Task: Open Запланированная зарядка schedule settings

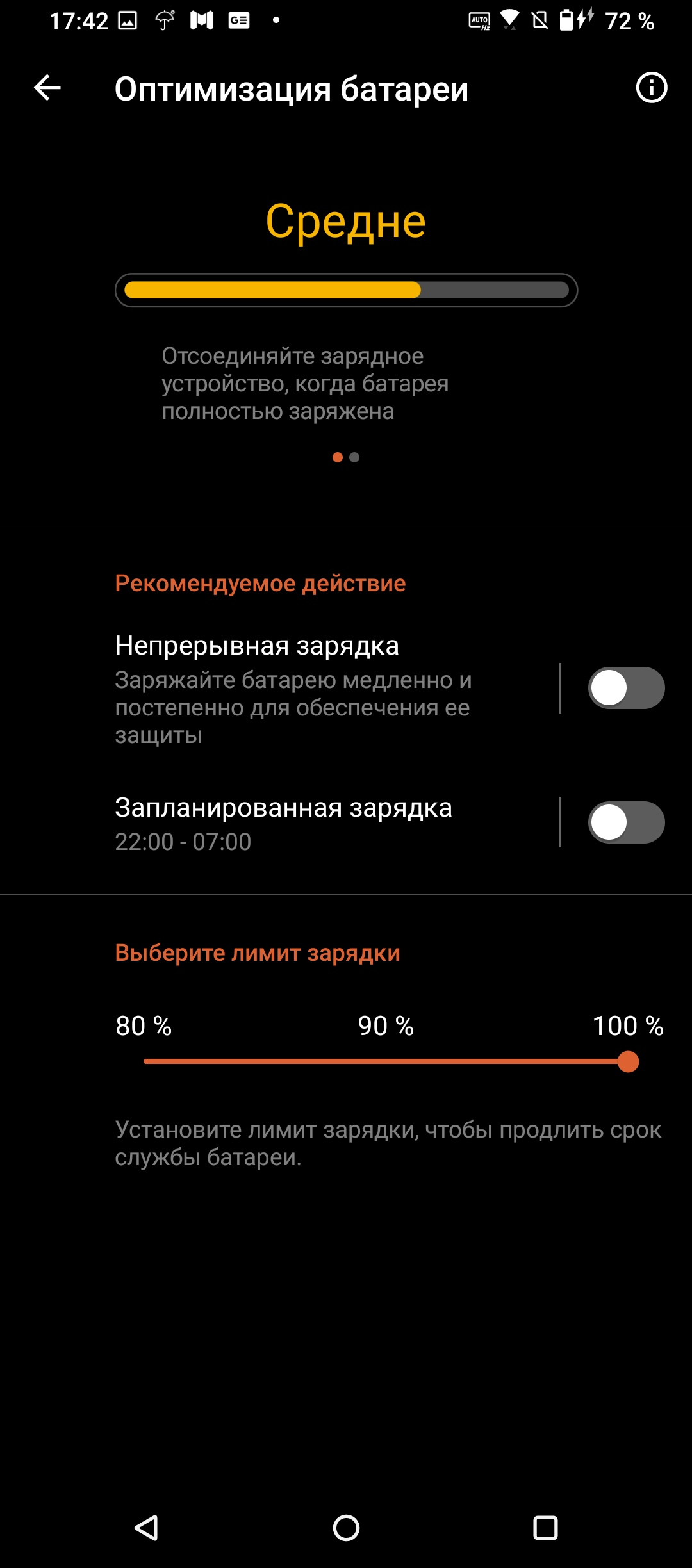Action: coord(283,824)
